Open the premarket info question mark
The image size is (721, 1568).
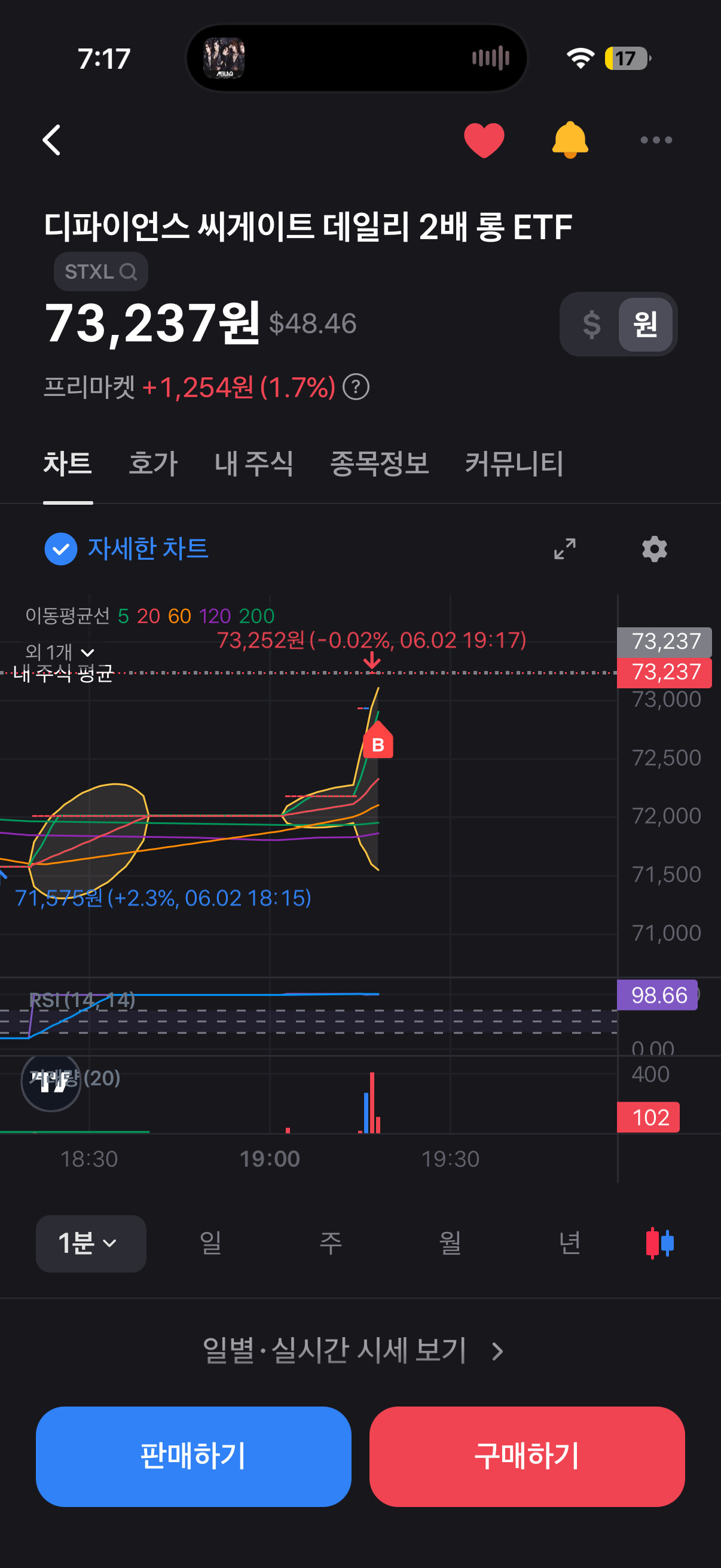point(356,387)
